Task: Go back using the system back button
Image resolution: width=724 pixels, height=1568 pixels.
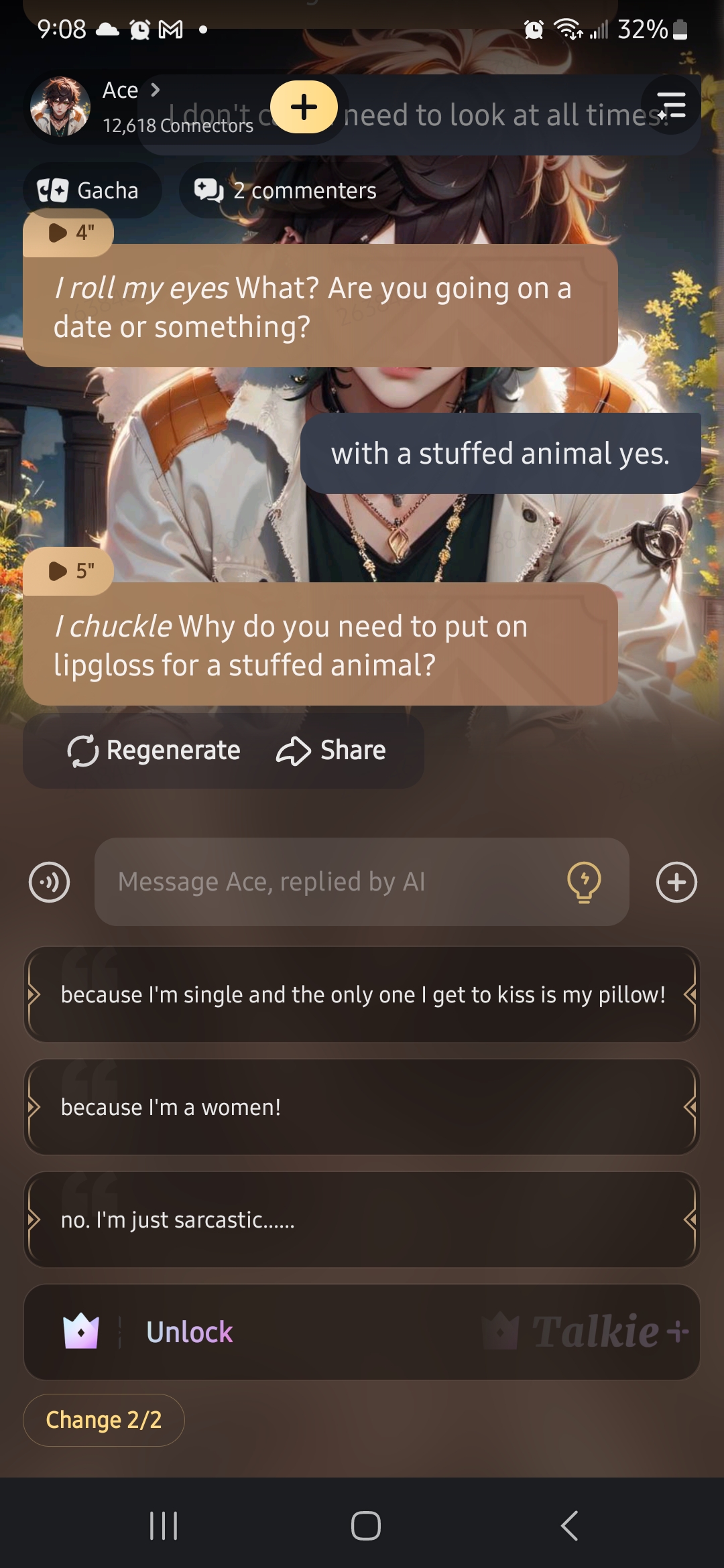Action: tap(569, 1526)
